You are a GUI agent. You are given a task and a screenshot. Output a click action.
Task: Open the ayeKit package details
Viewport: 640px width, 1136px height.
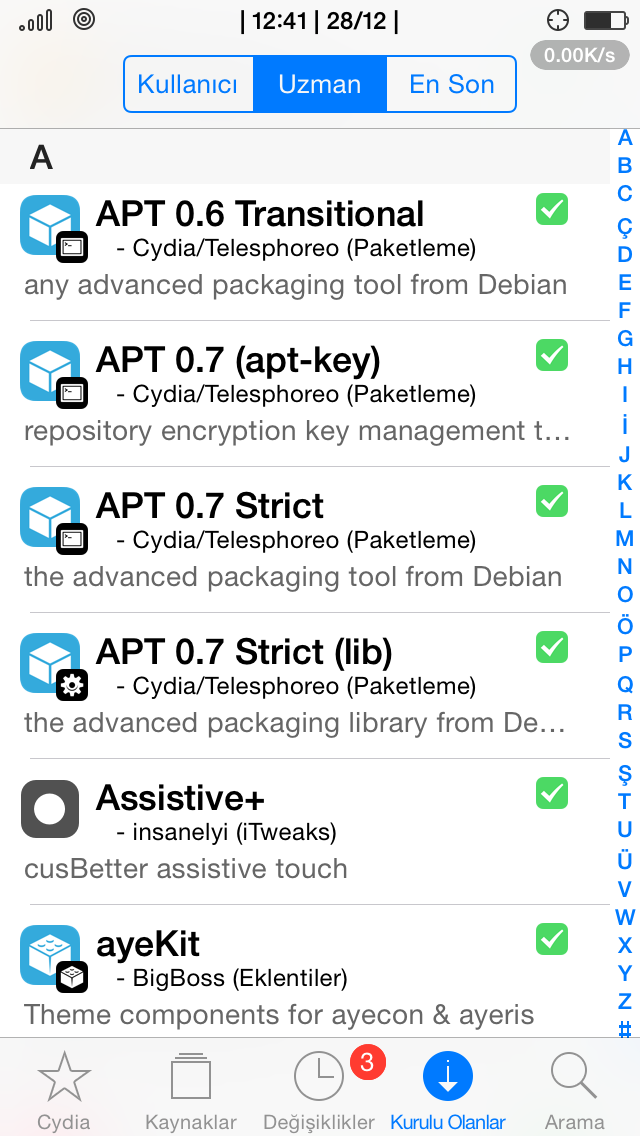tap(304, 971)
